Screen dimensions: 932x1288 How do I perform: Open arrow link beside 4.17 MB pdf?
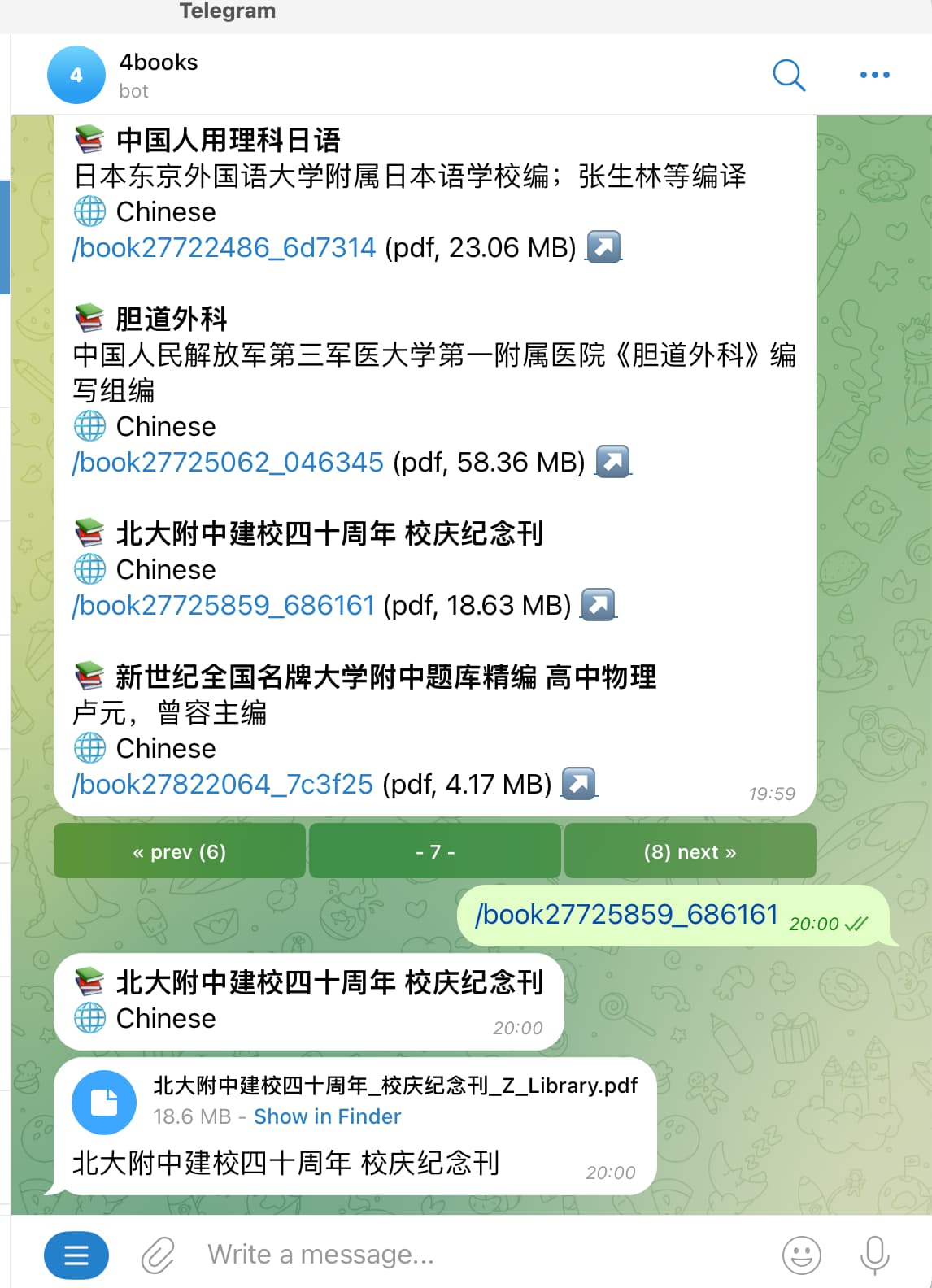tap(579, 784)
